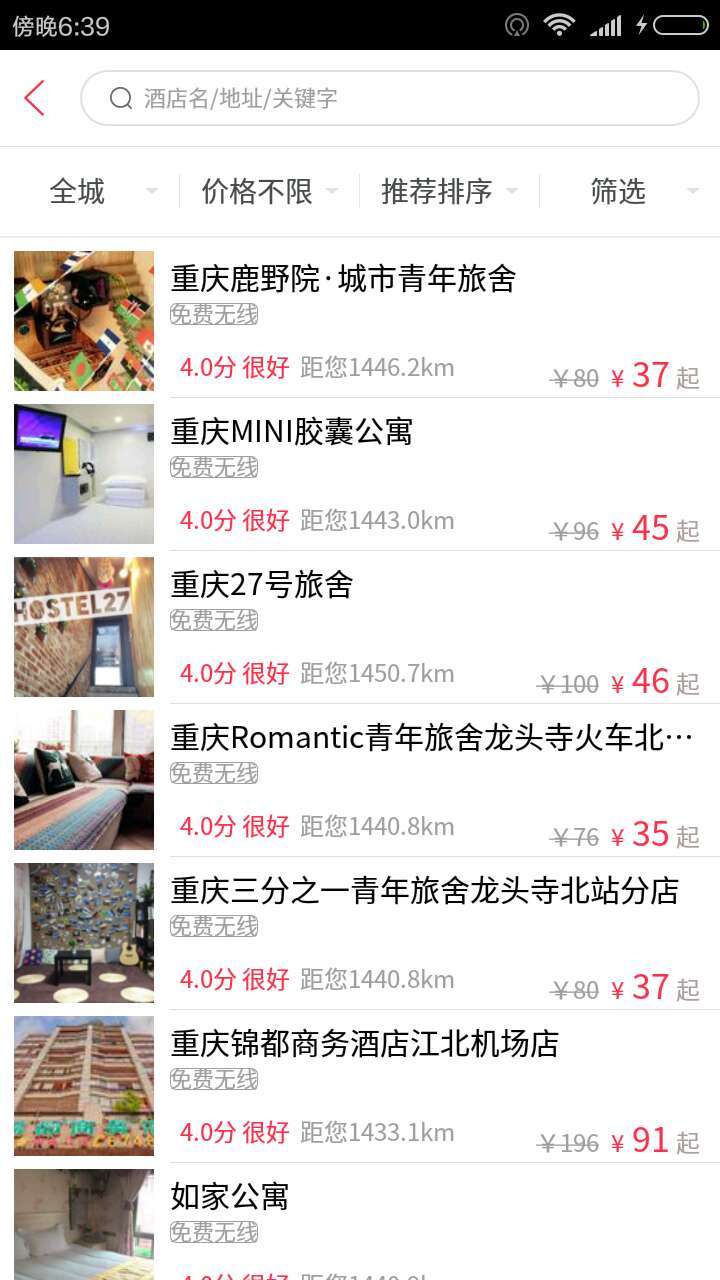
Task: Go back using the red arrow
Action: 35,98
